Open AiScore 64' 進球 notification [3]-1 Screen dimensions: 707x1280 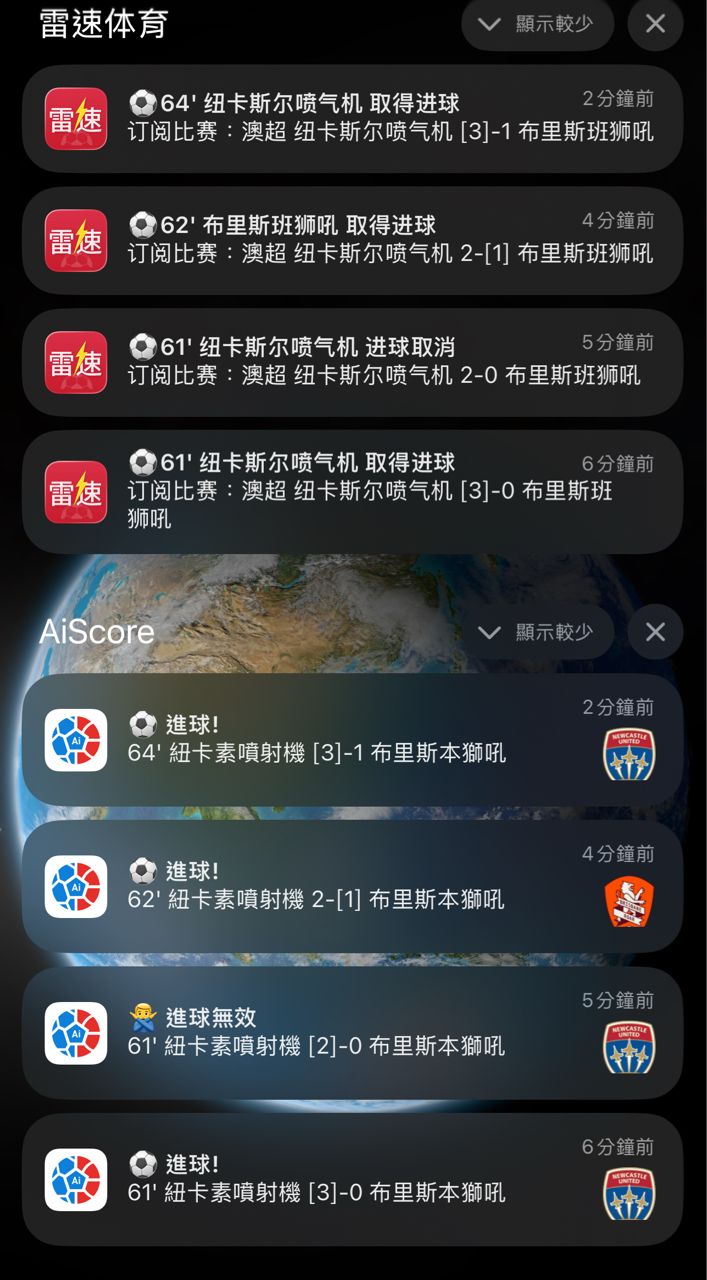tap(352, 739)
